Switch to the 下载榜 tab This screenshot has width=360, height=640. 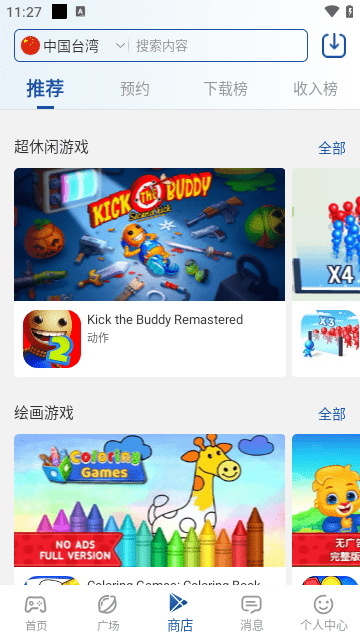click(226, 89)
